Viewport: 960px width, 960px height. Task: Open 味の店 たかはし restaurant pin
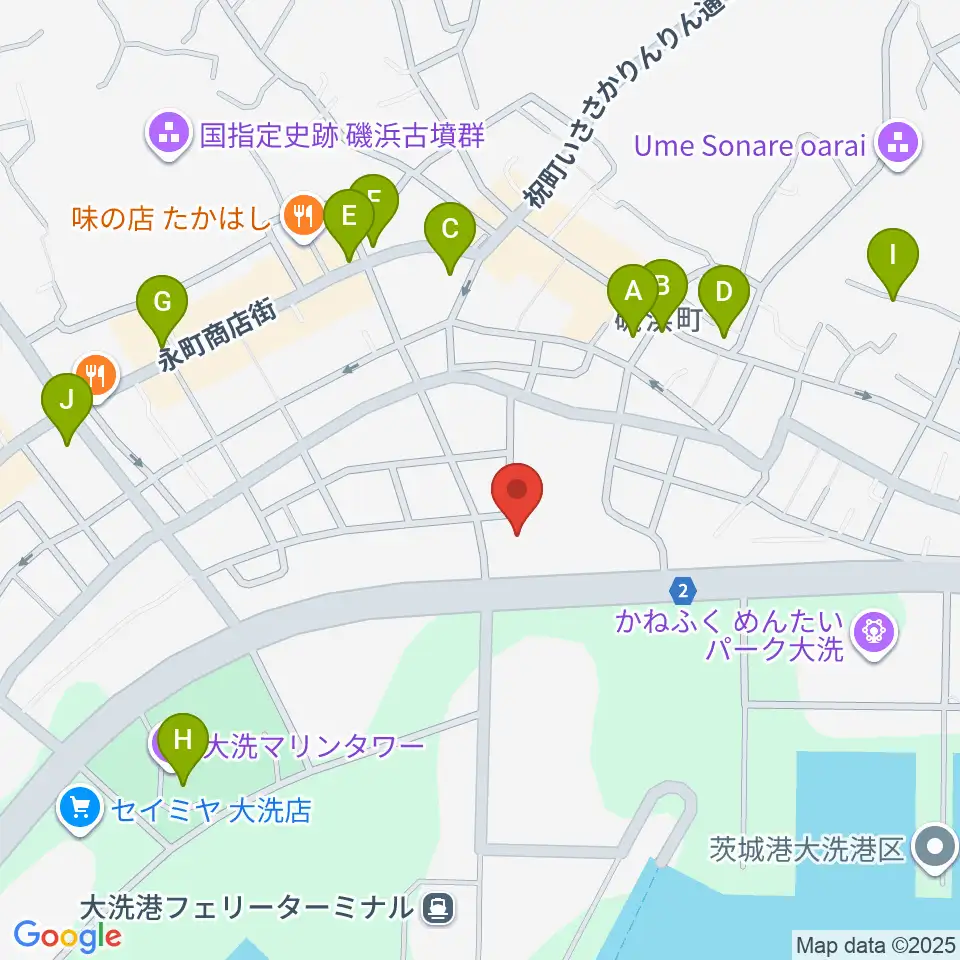(x=304, y=217)
